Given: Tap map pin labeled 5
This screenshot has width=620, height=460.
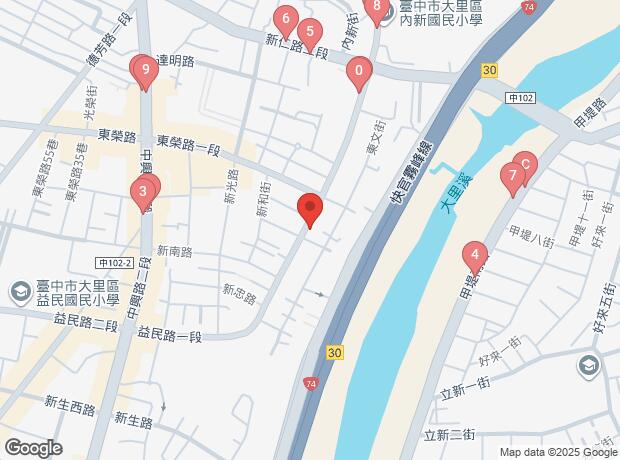Looking at the screenshot, I should point(310,33).
